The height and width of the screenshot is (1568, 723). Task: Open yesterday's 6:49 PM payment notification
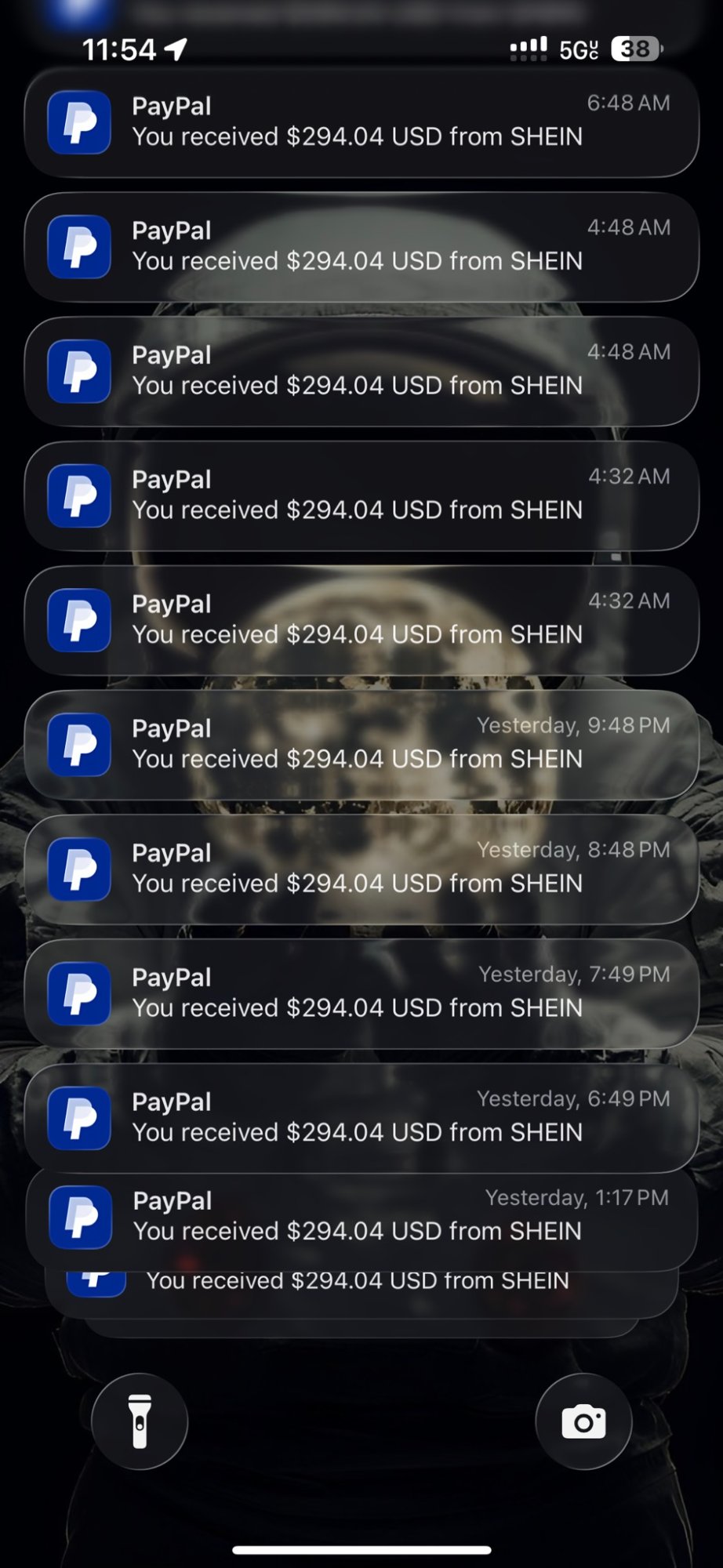tap(361, 1120)
